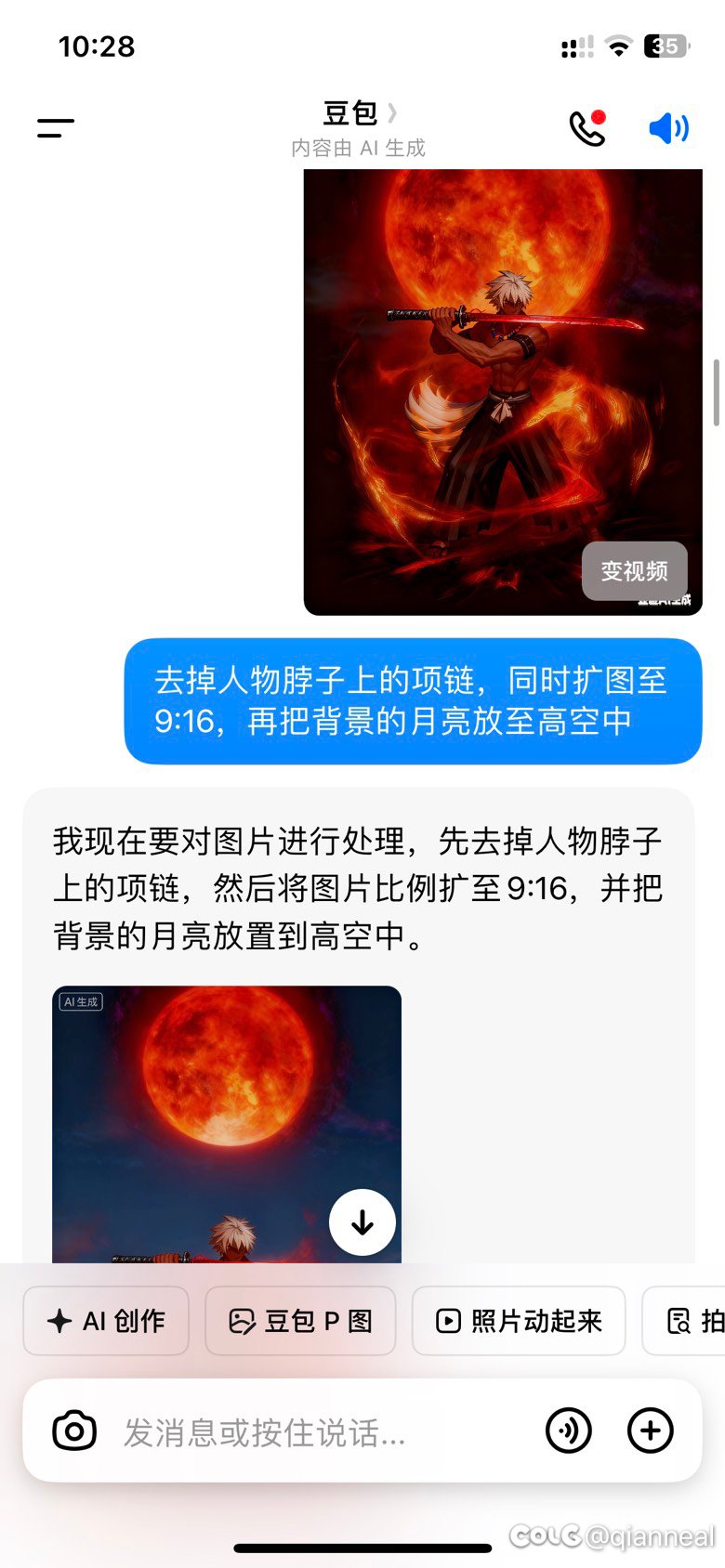Toggle the speaker read-aloud icon
The width and height of the screenshot is (725, 1568).
point(668,128)
